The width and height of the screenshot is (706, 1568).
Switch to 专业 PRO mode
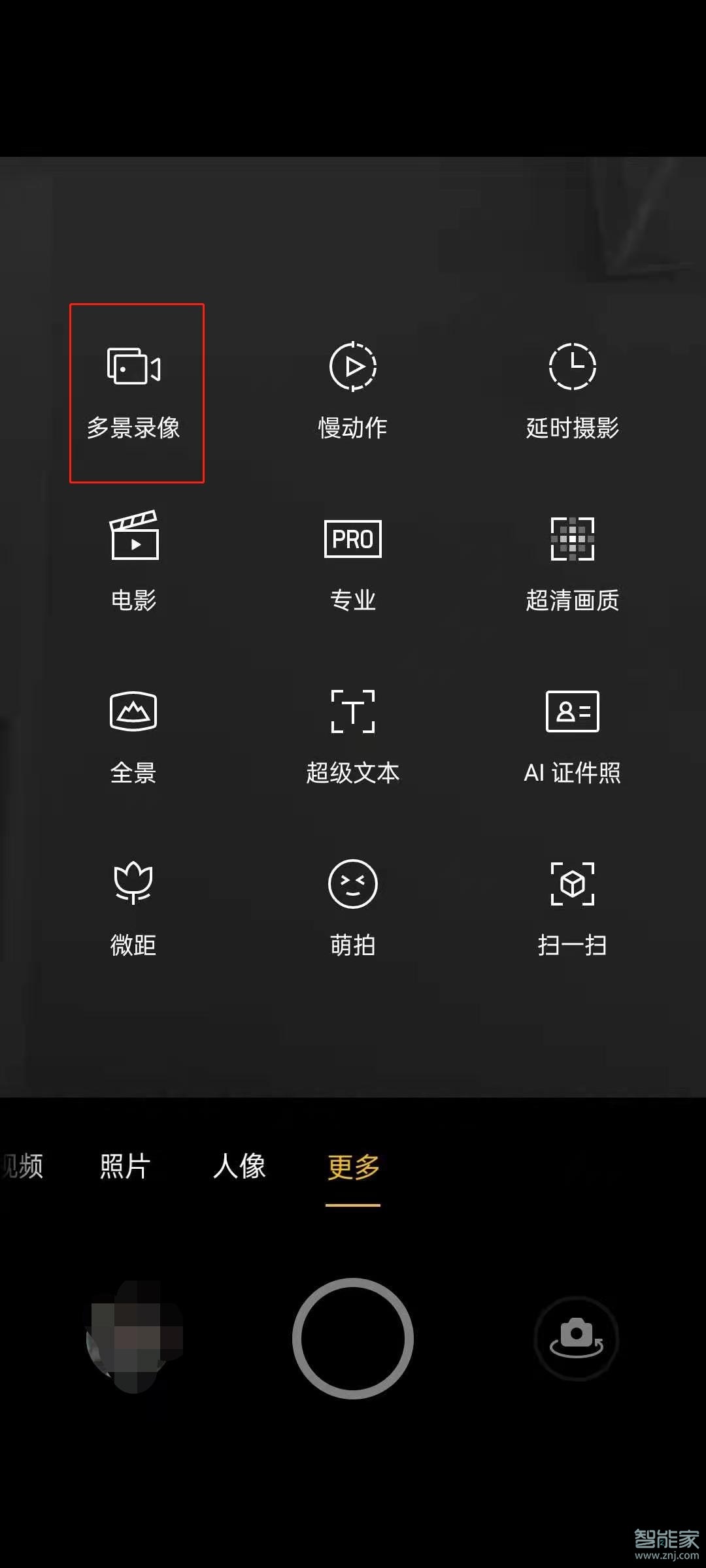353,562
